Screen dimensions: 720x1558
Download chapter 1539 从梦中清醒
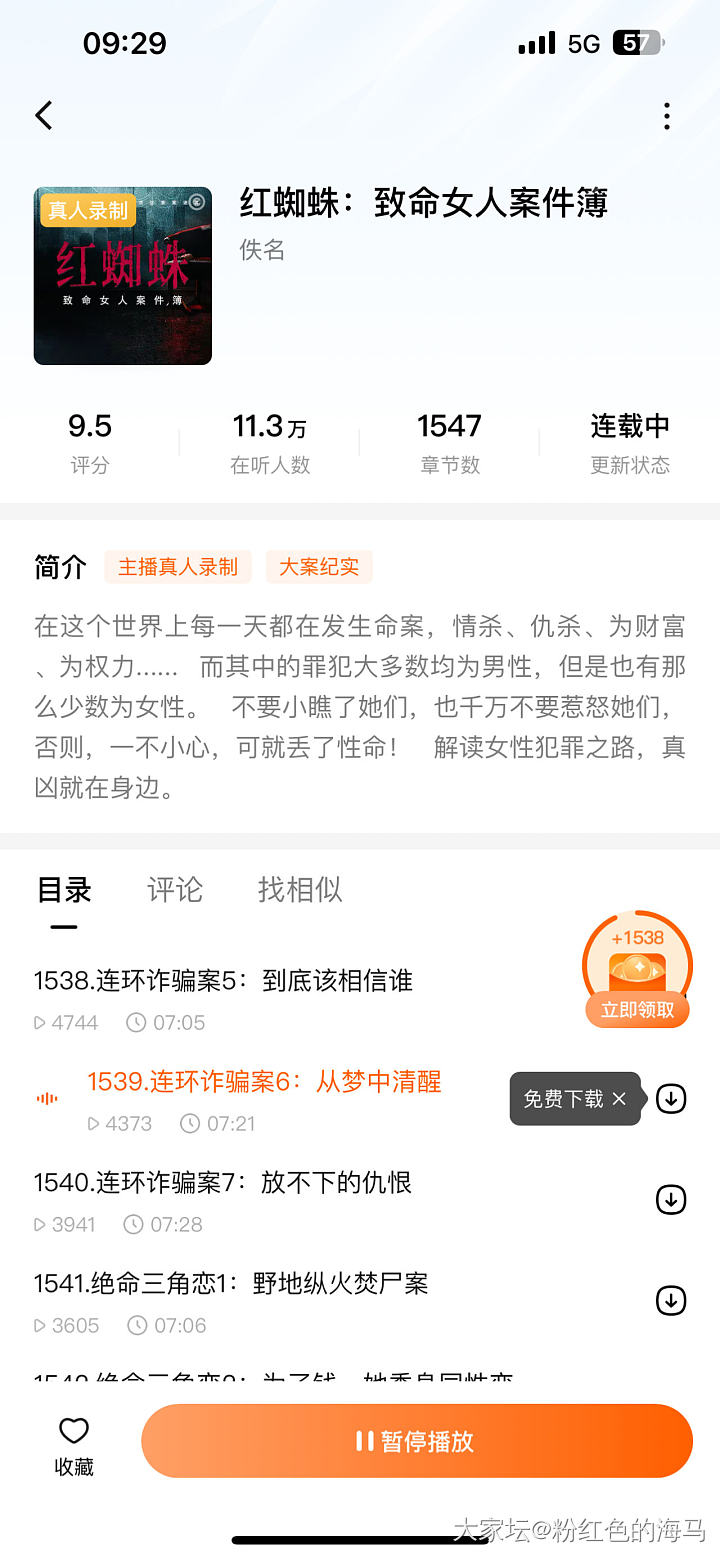[671, 1099]
